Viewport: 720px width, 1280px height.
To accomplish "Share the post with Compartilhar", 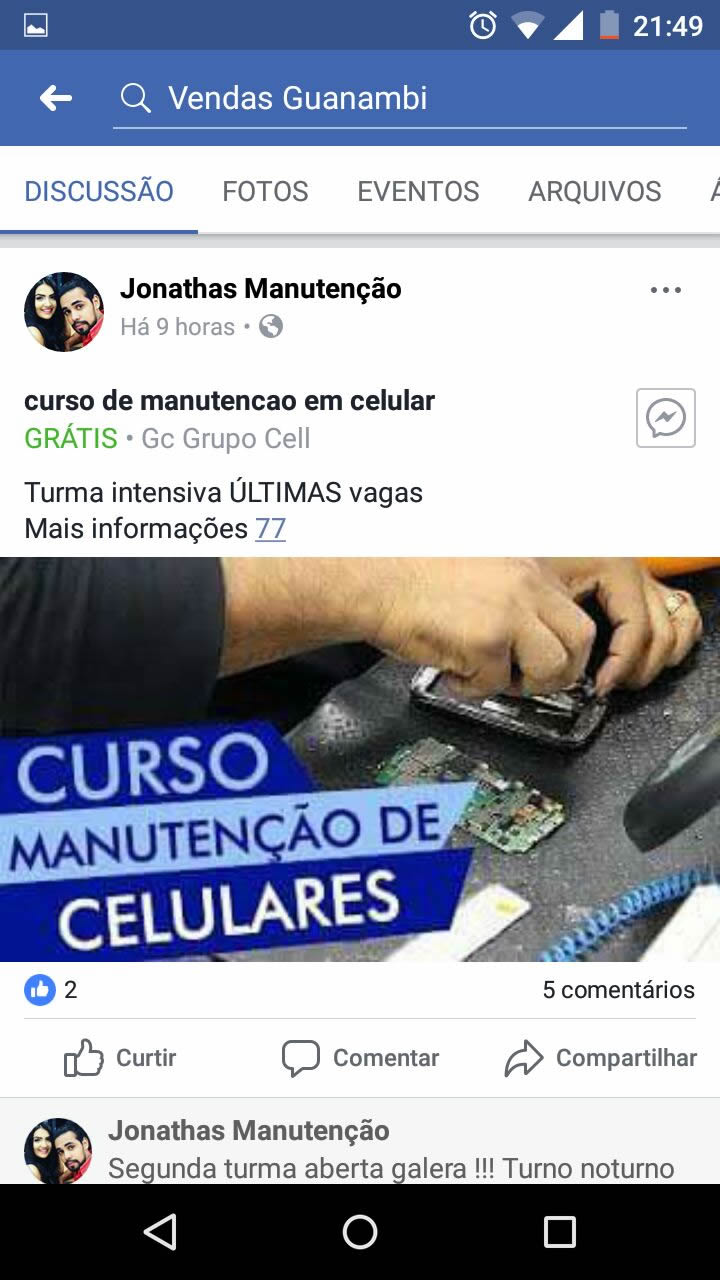I will [x=600, y=1058].
